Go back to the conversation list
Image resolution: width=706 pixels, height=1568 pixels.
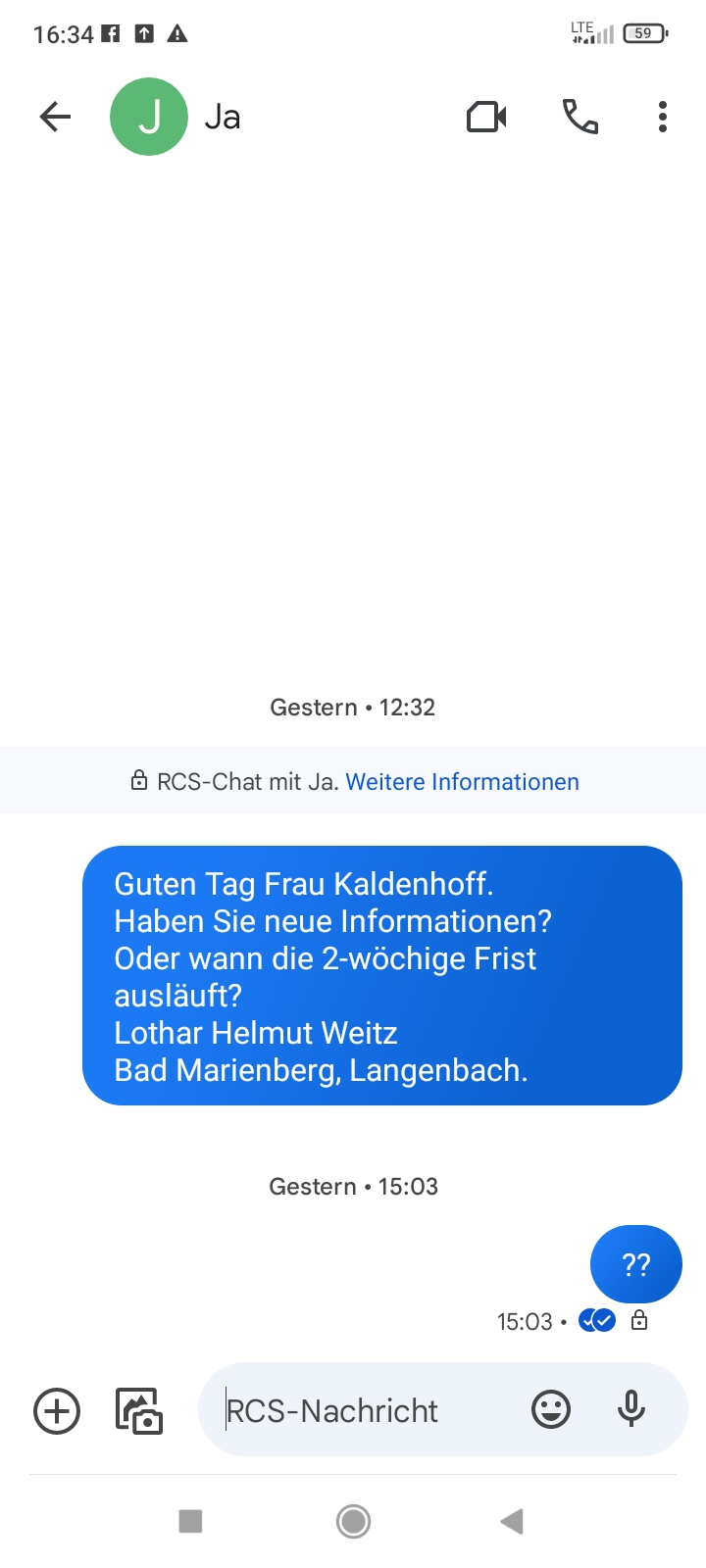click(55, 118)
